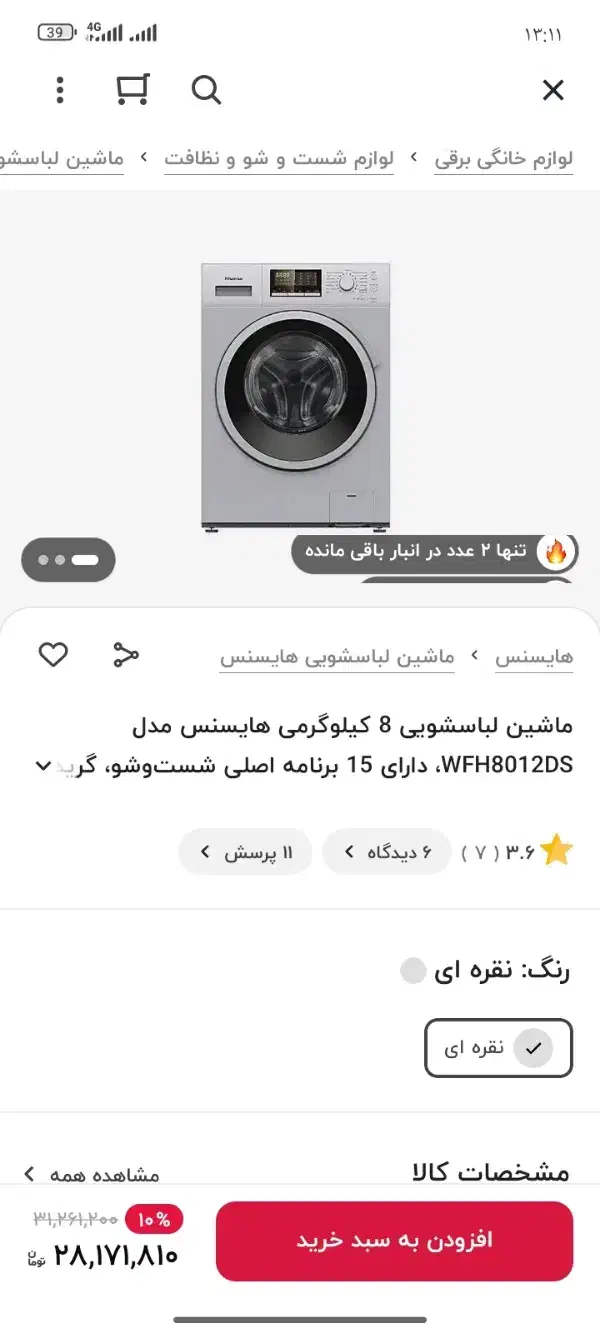View the ۶ دیدگاه reviews
Image resolution: width=600 pixels, height=1333 pixels.
click(387, 852)
